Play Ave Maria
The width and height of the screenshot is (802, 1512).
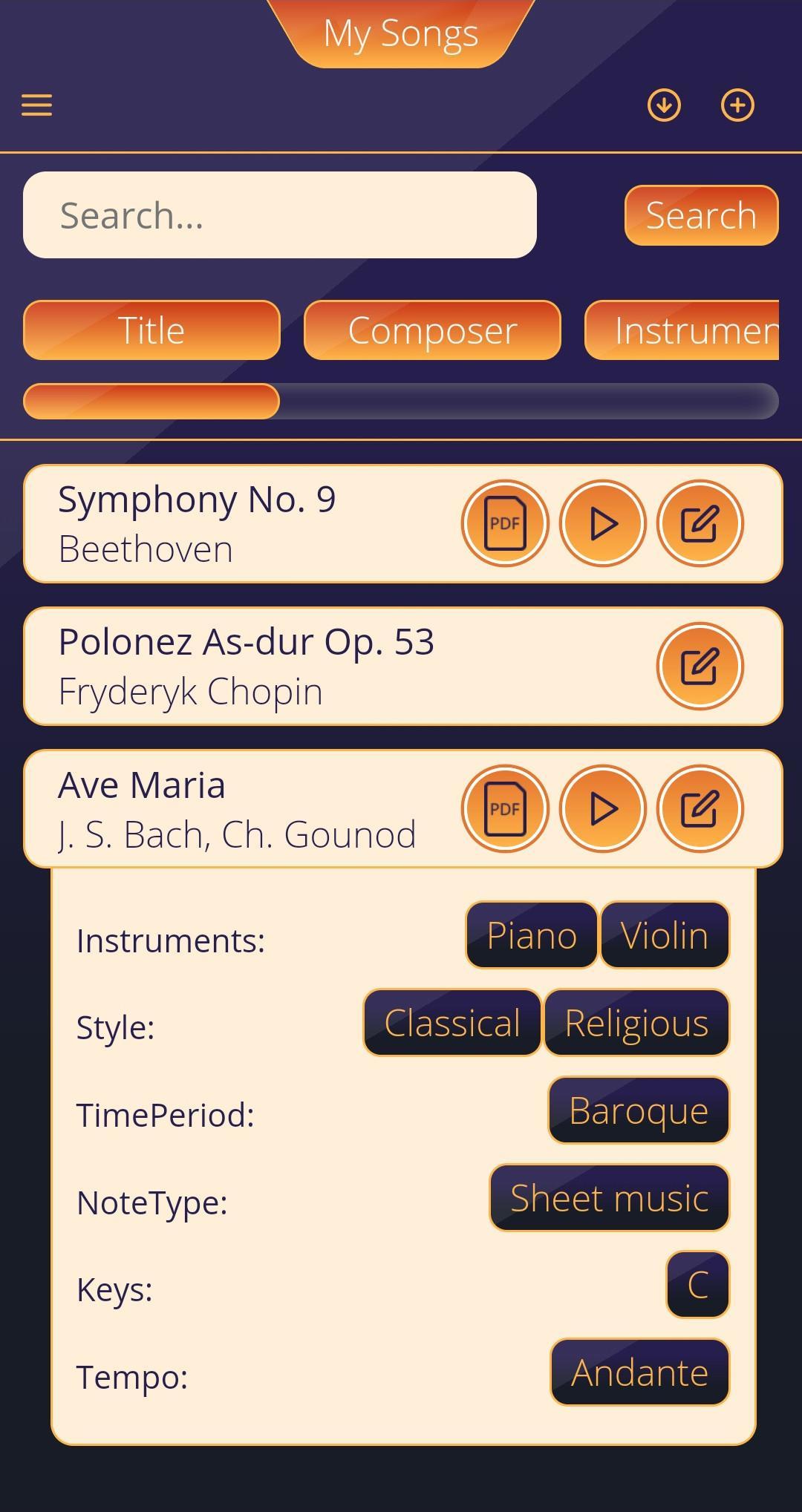[603, 808]
